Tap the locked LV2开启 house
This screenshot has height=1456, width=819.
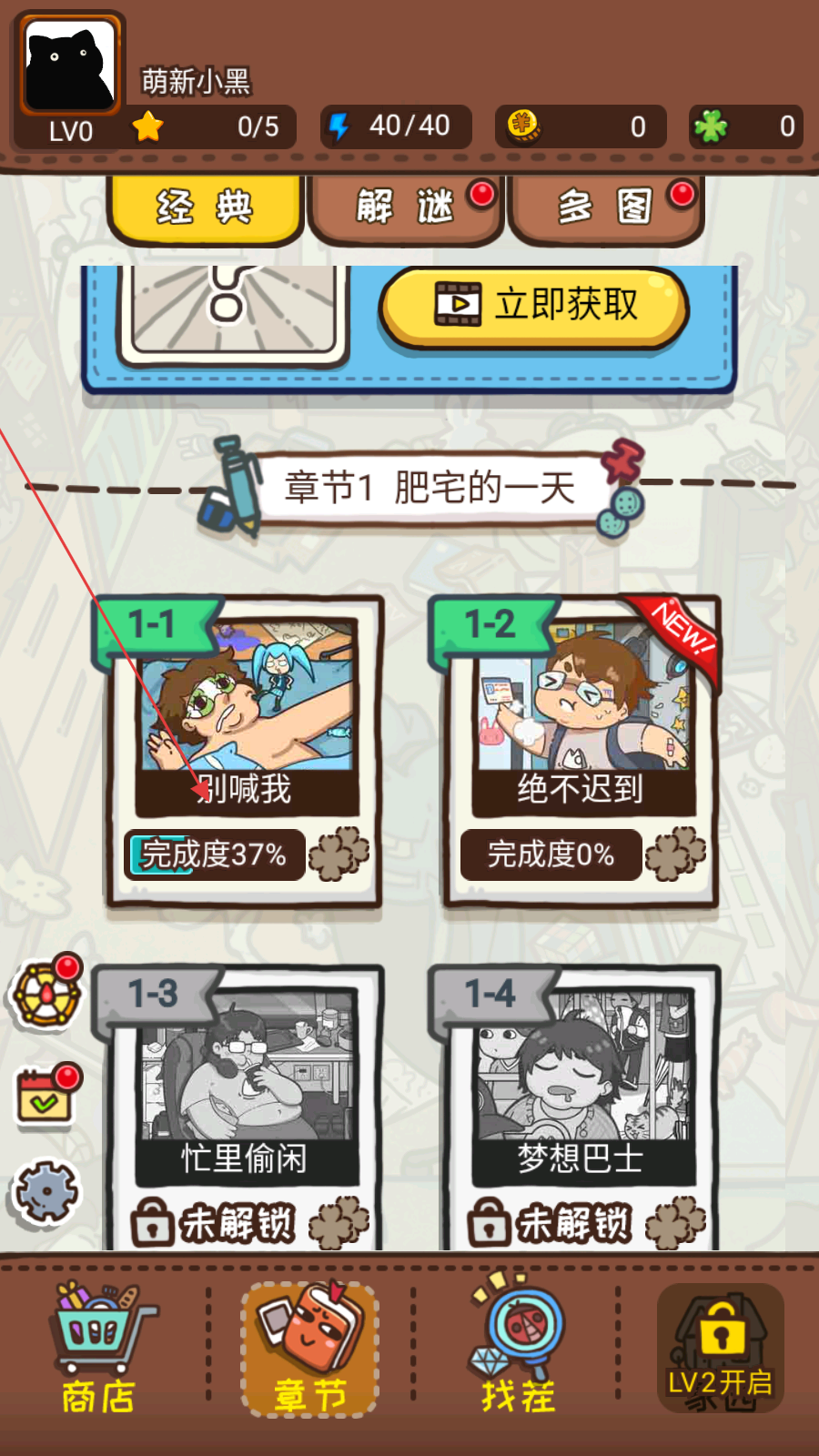720,1349
